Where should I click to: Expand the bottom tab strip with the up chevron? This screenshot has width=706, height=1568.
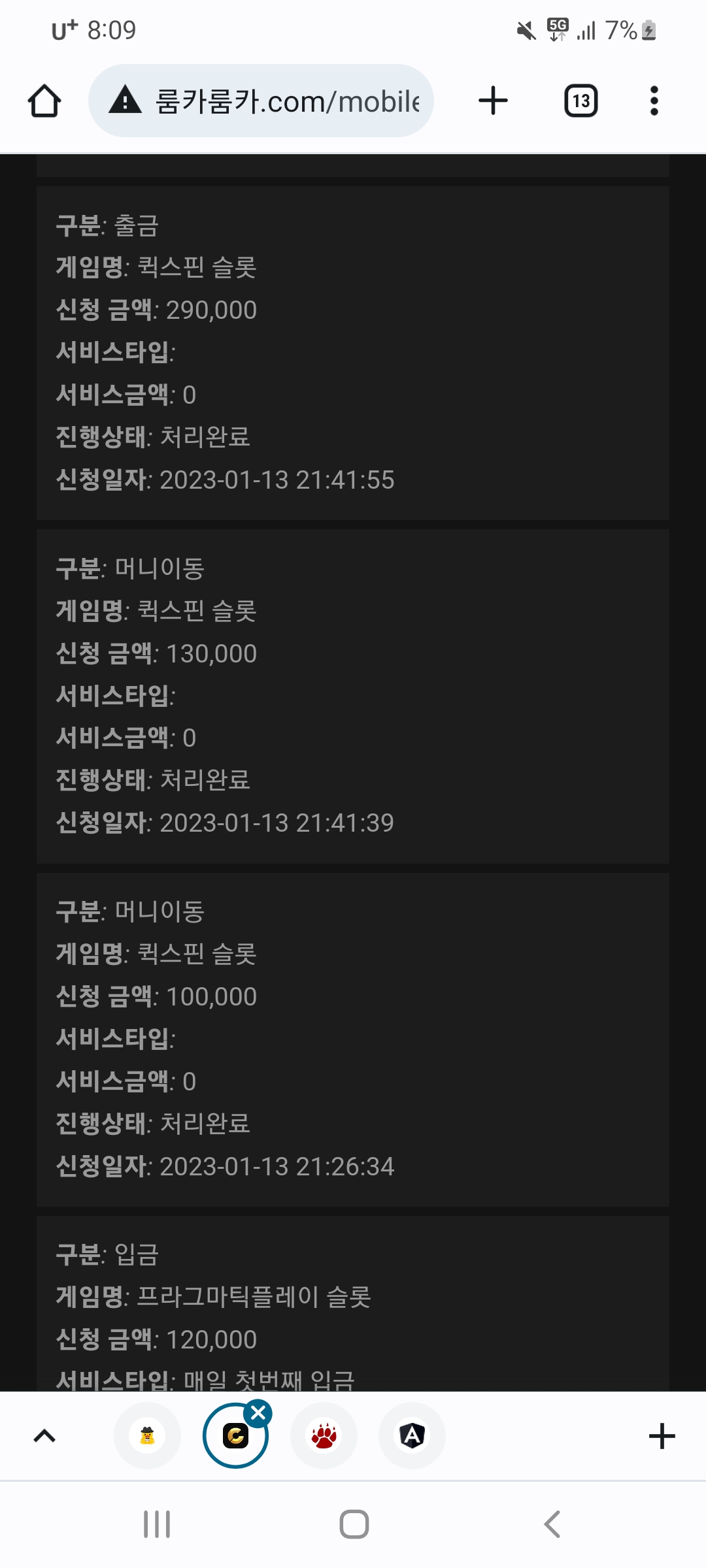[44, 1435]
